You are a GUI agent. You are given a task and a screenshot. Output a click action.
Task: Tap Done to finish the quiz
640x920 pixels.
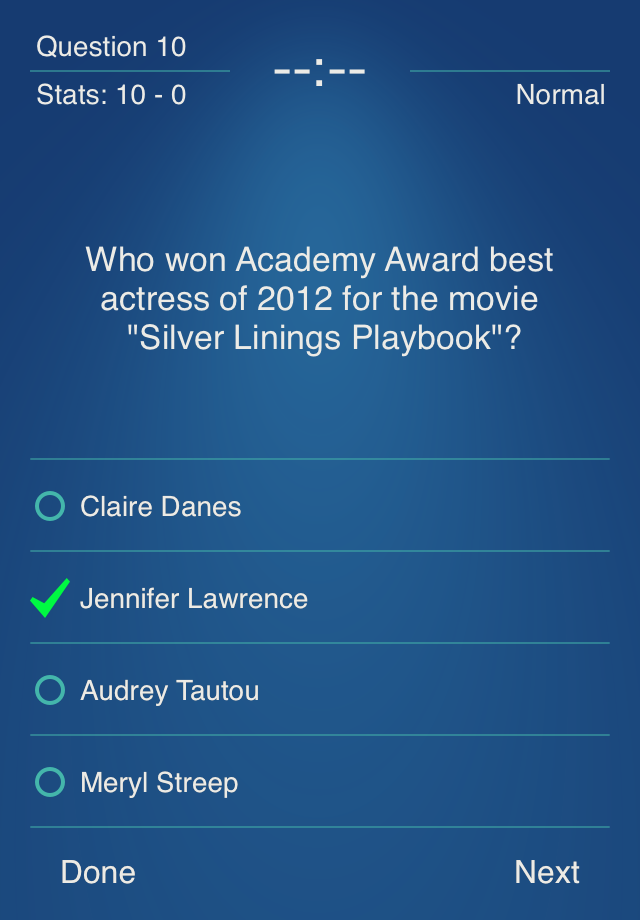98,872
